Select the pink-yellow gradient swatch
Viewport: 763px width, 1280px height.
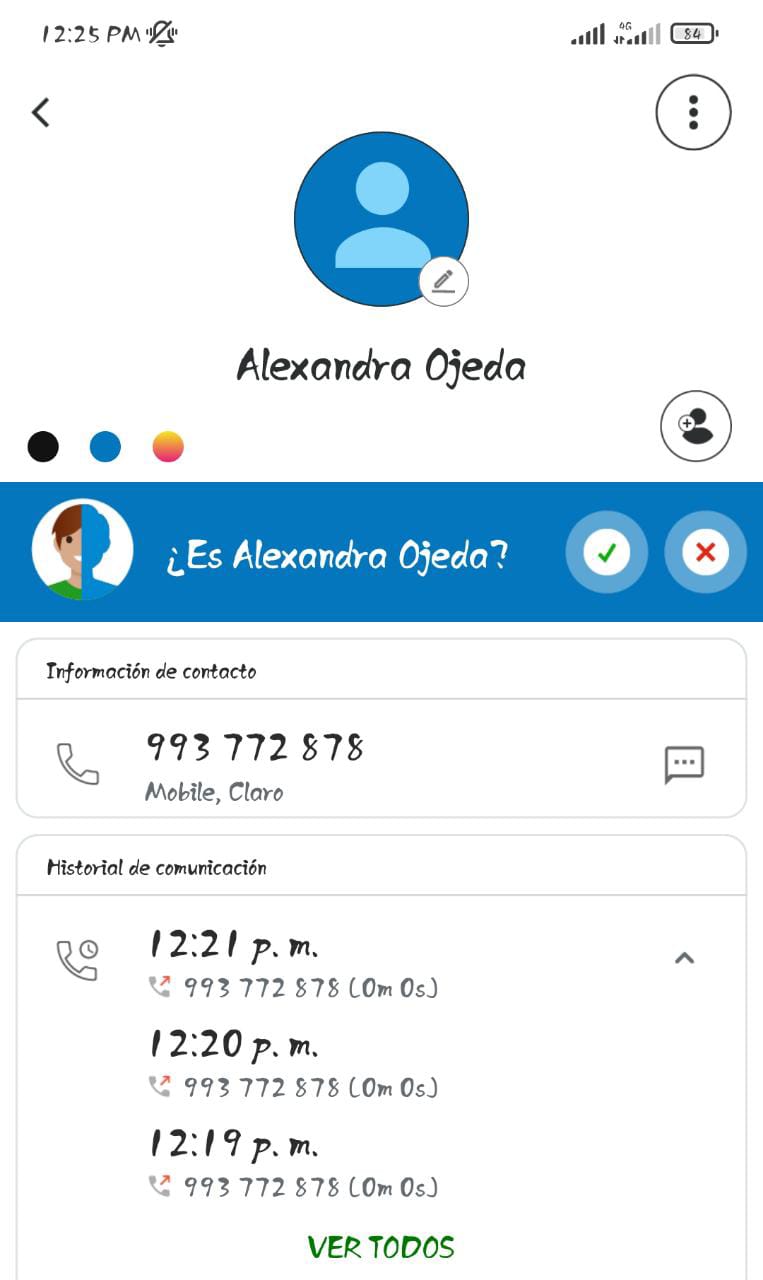tap(168, 446)
